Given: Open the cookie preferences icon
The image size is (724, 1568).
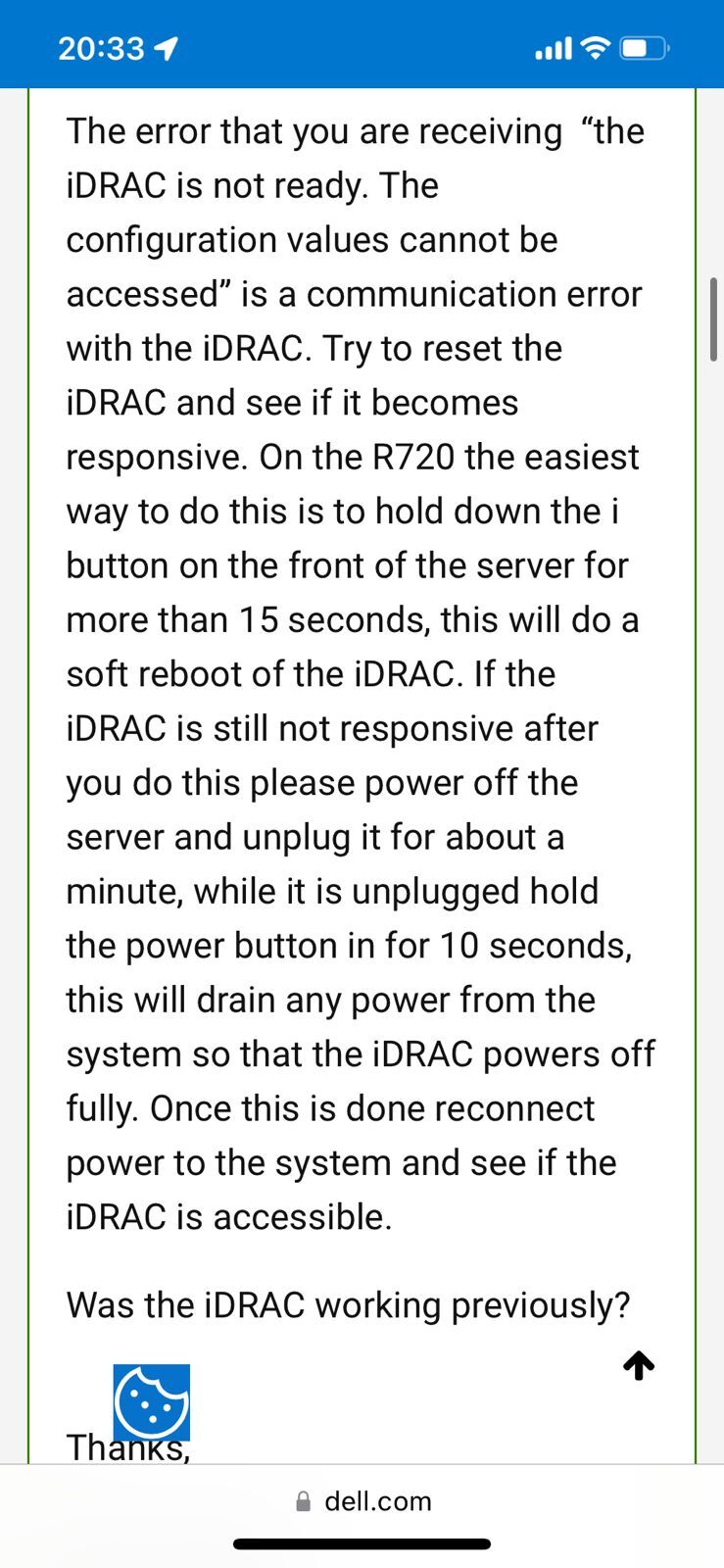Looking at the screenshot, I should (x=151, y=1402).
